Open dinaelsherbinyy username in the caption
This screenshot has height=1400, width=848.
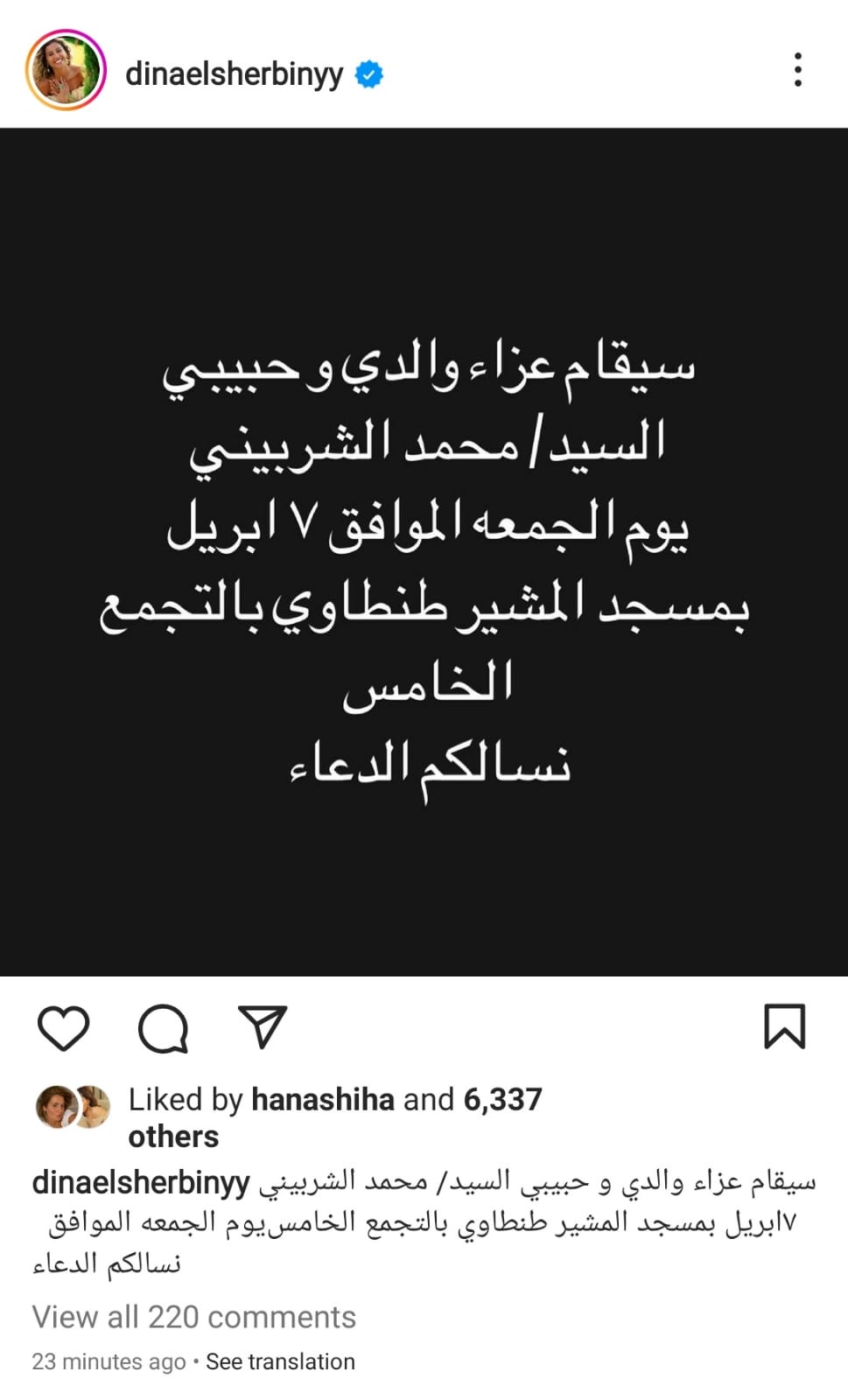coord(141,1182)
